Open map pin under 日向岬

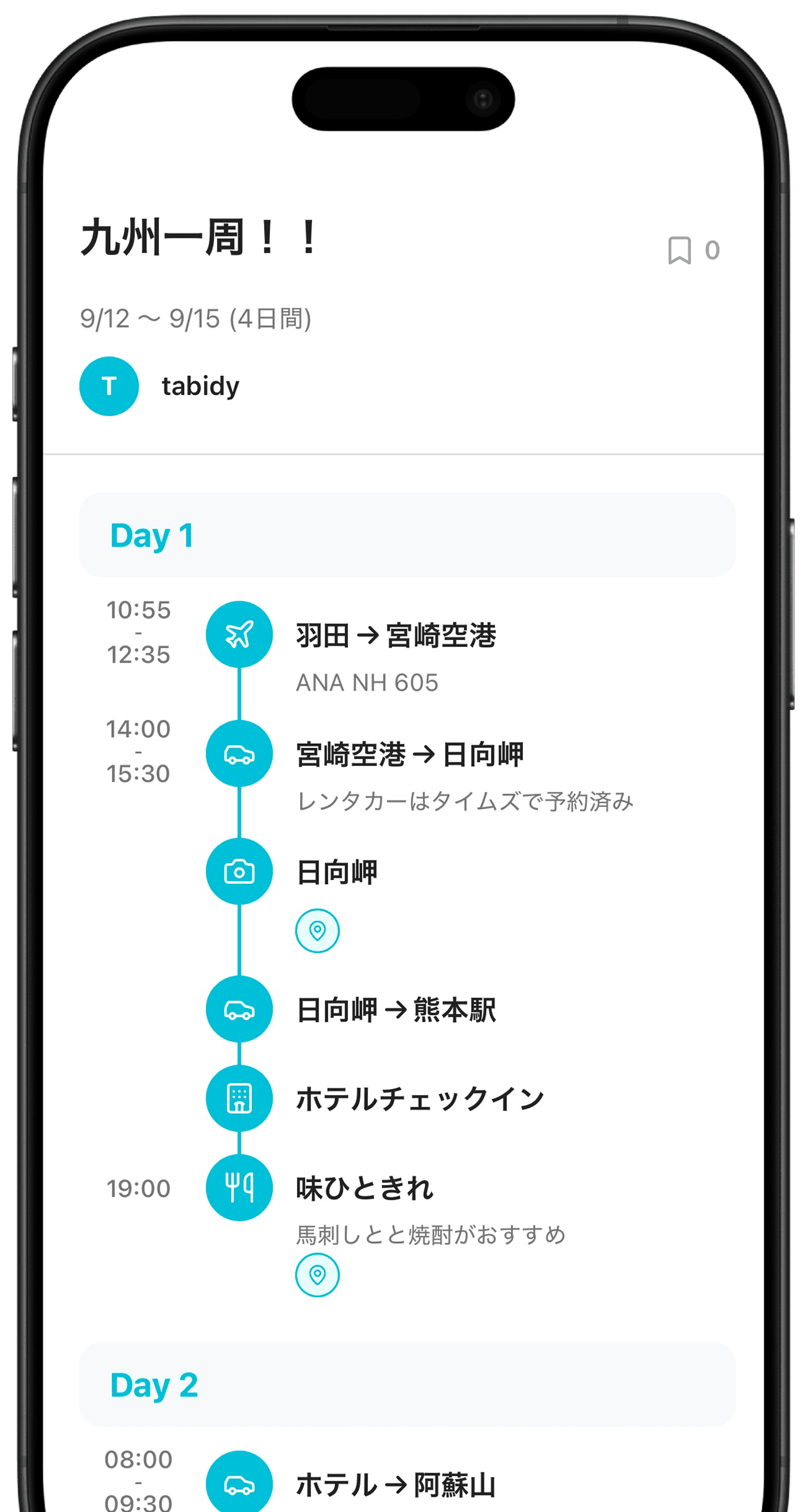[317, 931]
